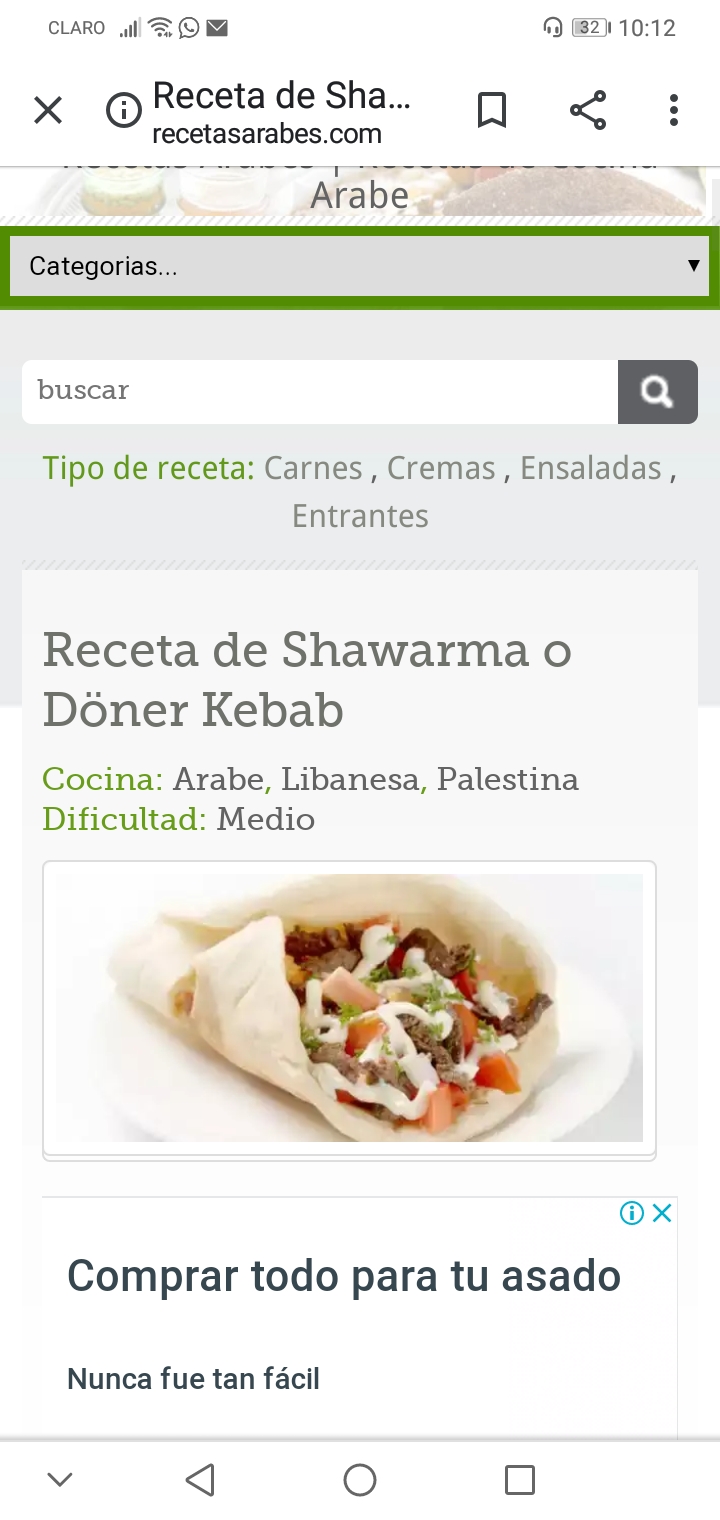The height and width of the screenshot is (1520, 720).
Task: Browse Entrantes recipes
Action: (x=360, y=516)
